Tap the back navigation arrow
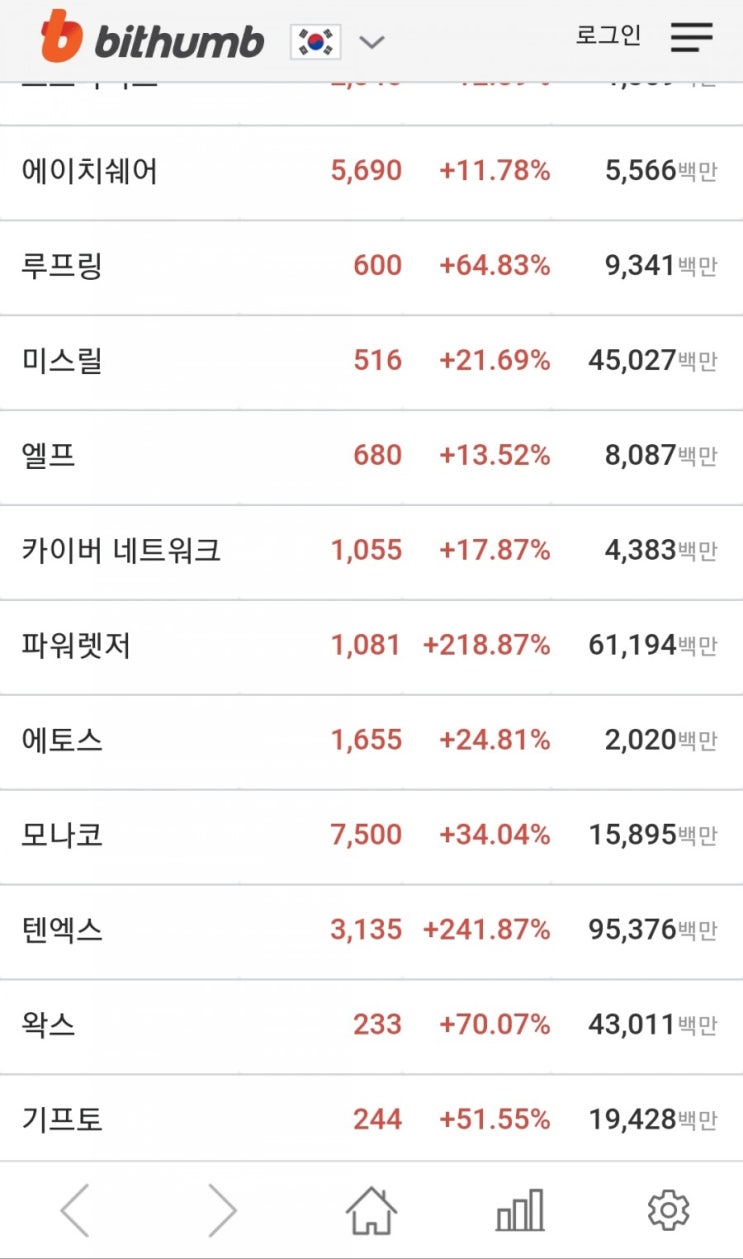The width and height of the screenshot is (743, 1259). [x=74, y=1210]
